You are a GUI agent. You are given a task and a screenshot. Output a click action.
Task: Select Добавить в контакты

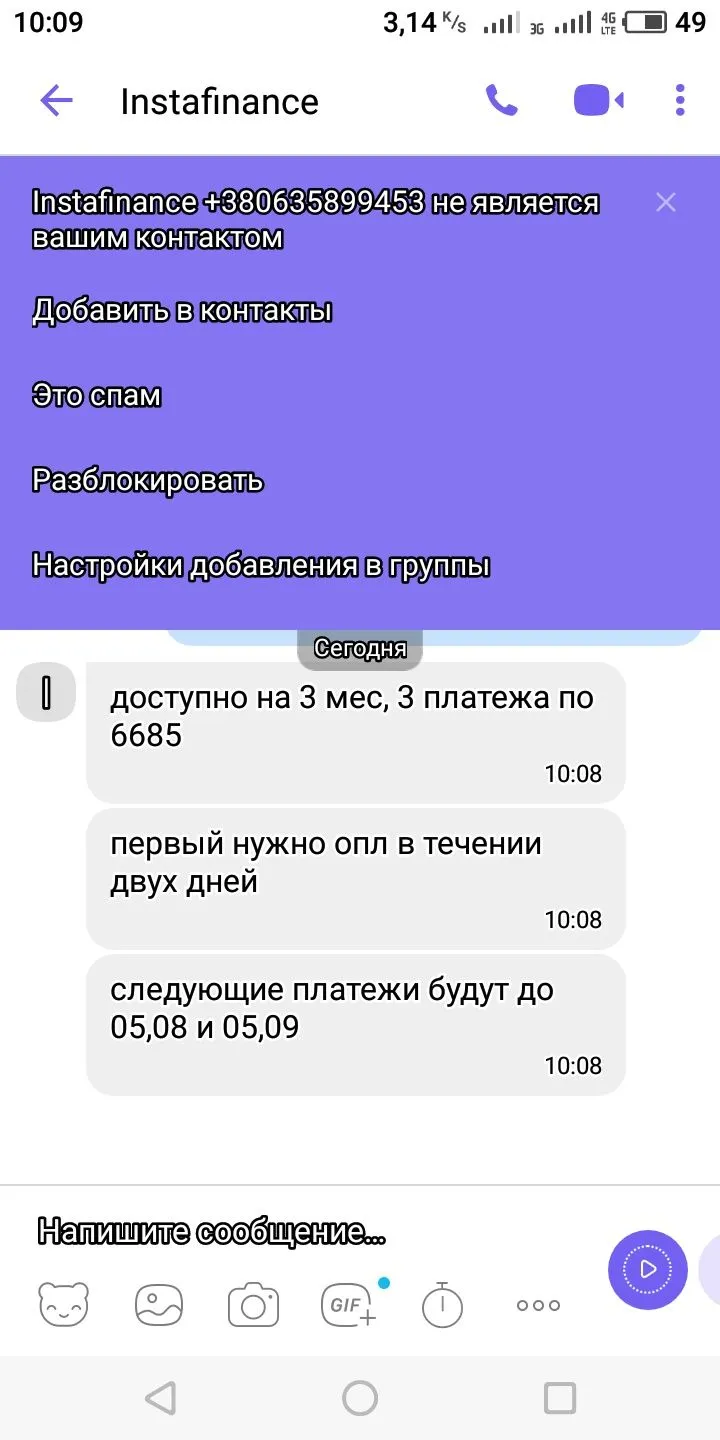182,311
